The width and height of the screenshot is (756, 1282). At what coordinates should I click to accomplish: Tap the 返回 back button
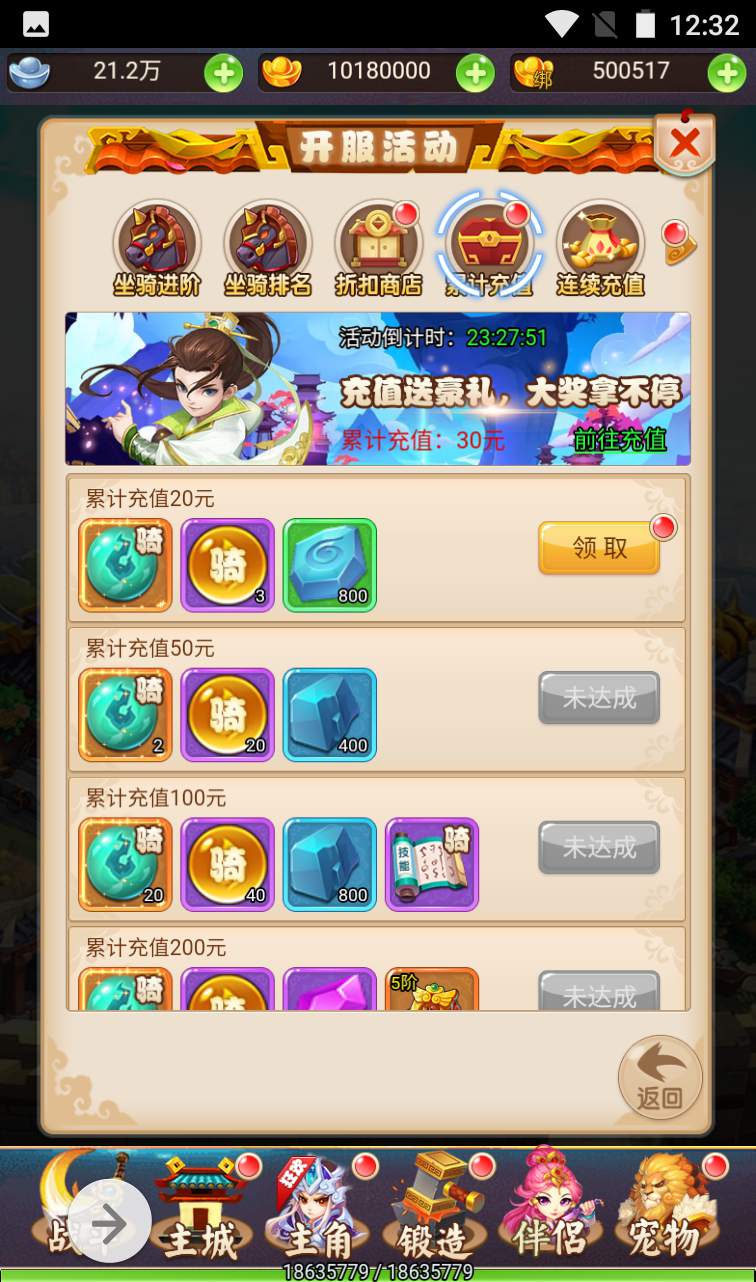660,1077
